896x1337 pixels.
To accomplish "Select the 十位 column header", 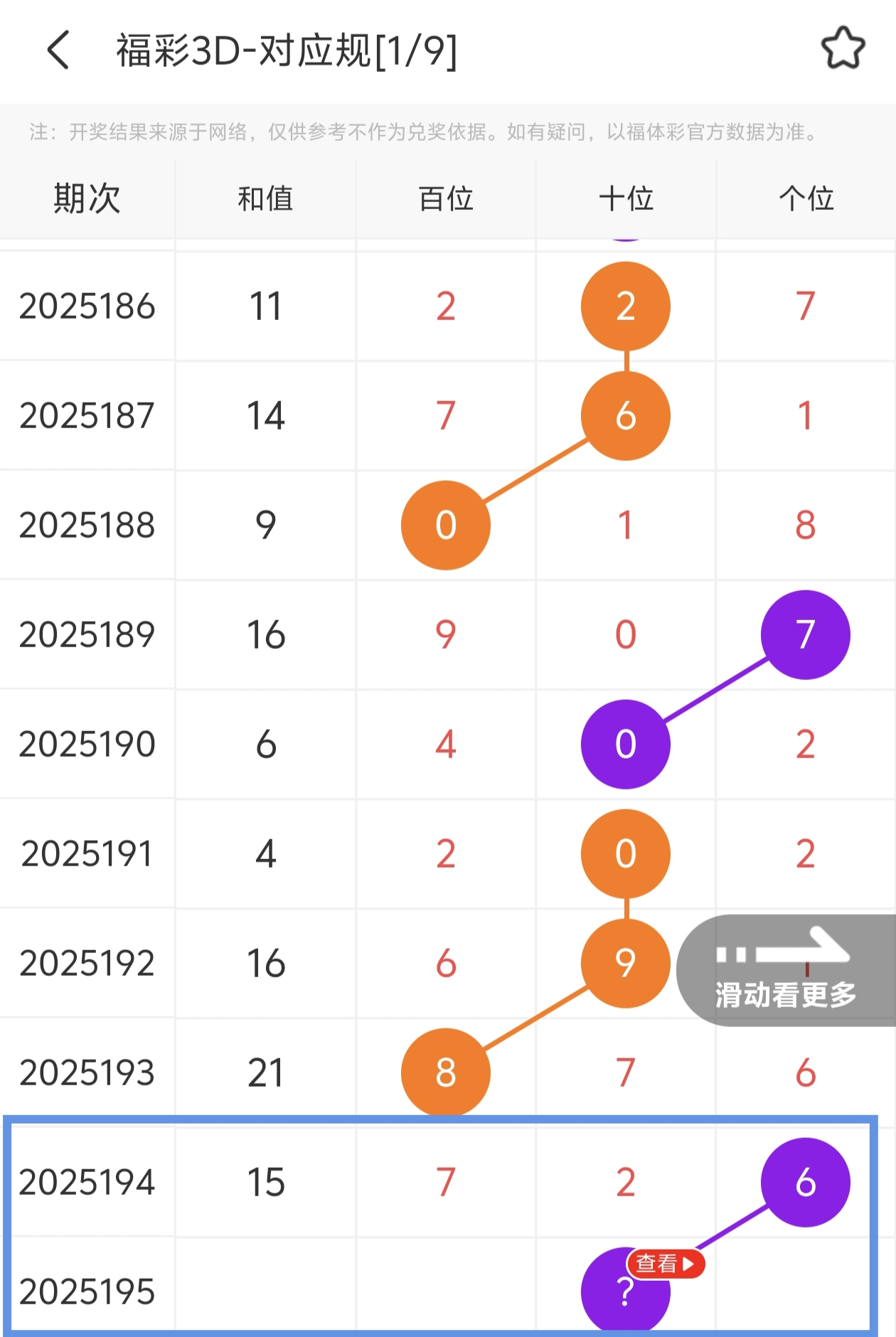I will coord(624,200).
